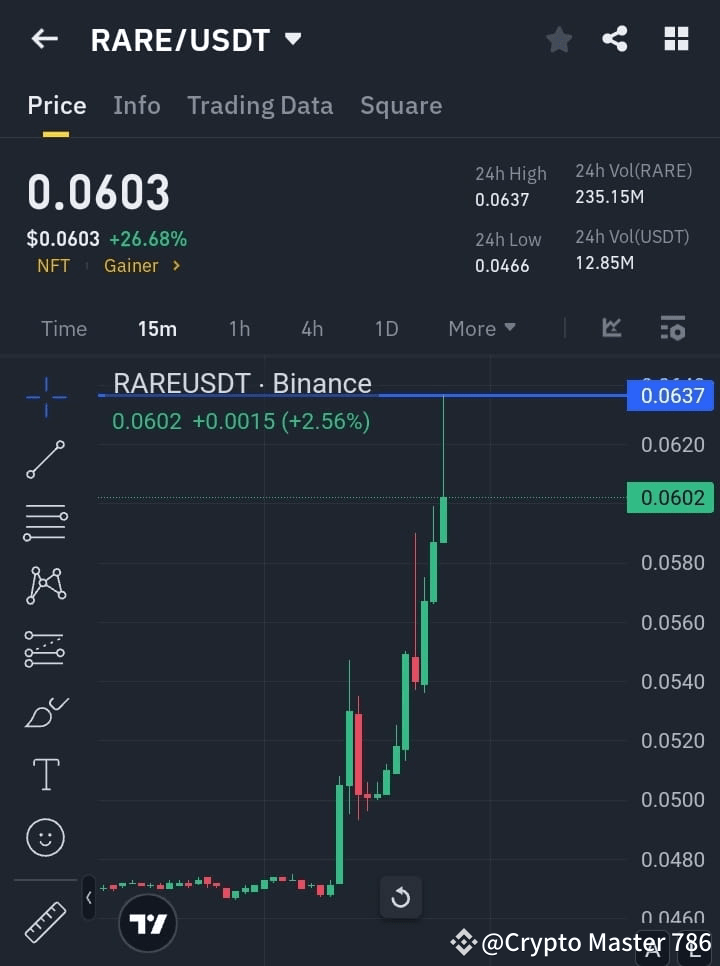Switch to the Trading Data tab
This screenshot has height=966, width=720.
(x=260, y=105)
